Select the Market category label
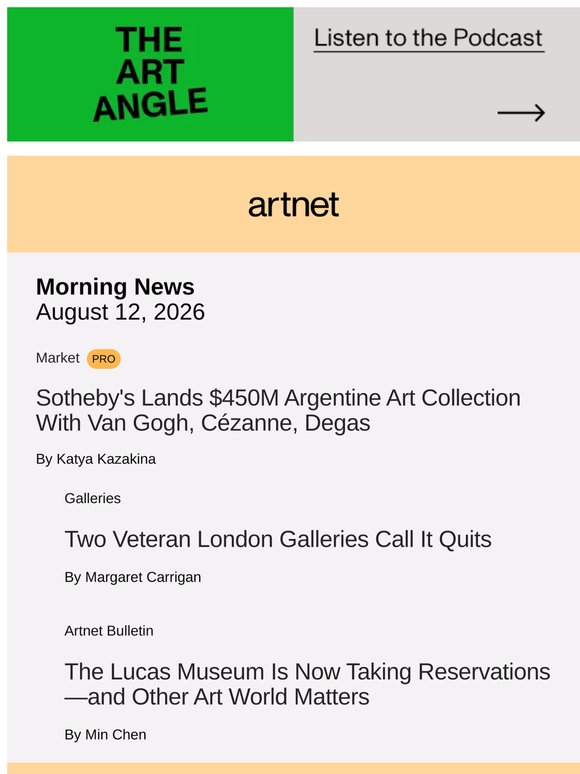580x774 pixels. [57, 358]
